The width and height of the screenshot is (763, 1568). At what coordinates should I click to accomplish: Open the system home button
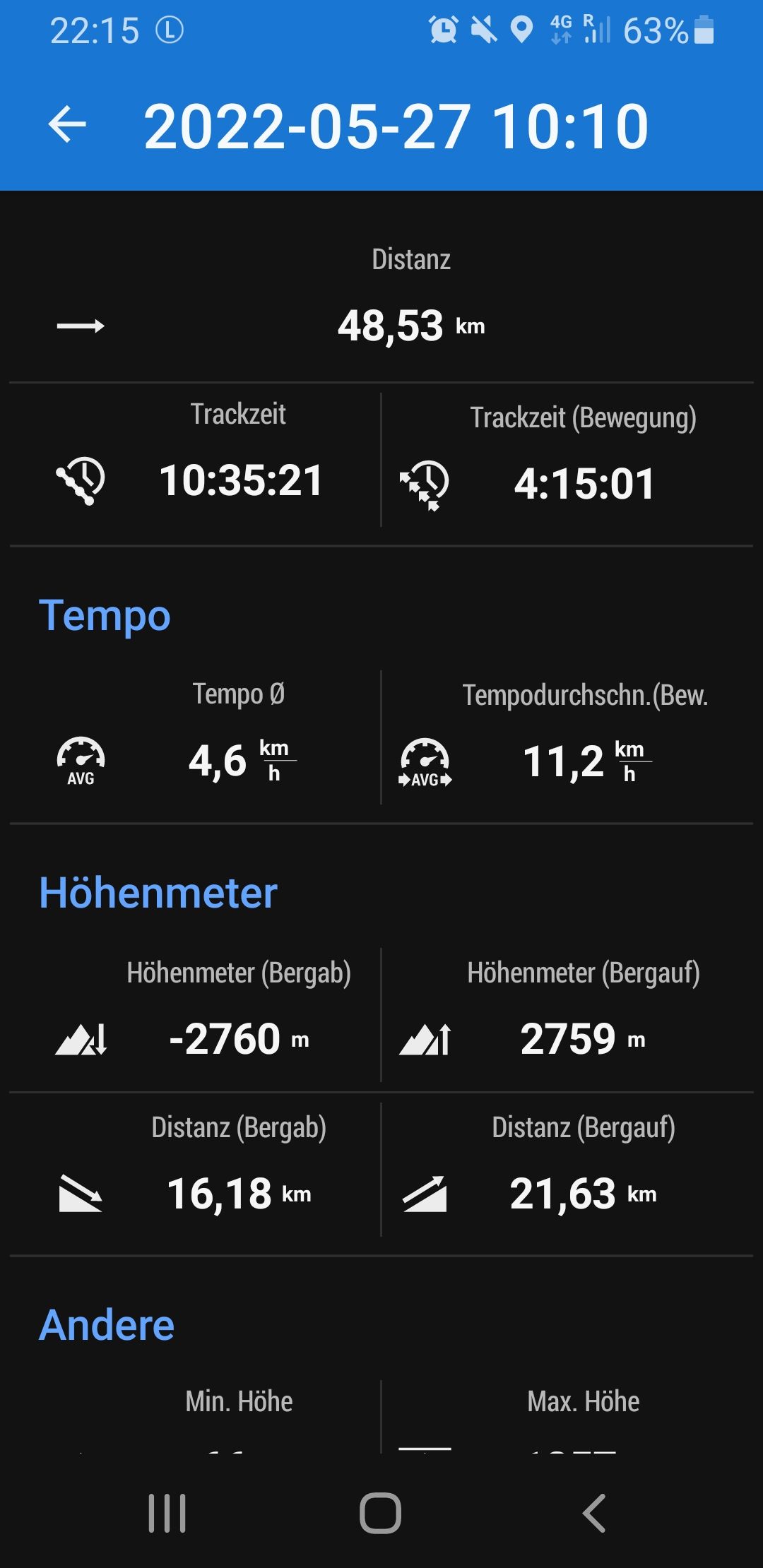[x=381, y=1513]
